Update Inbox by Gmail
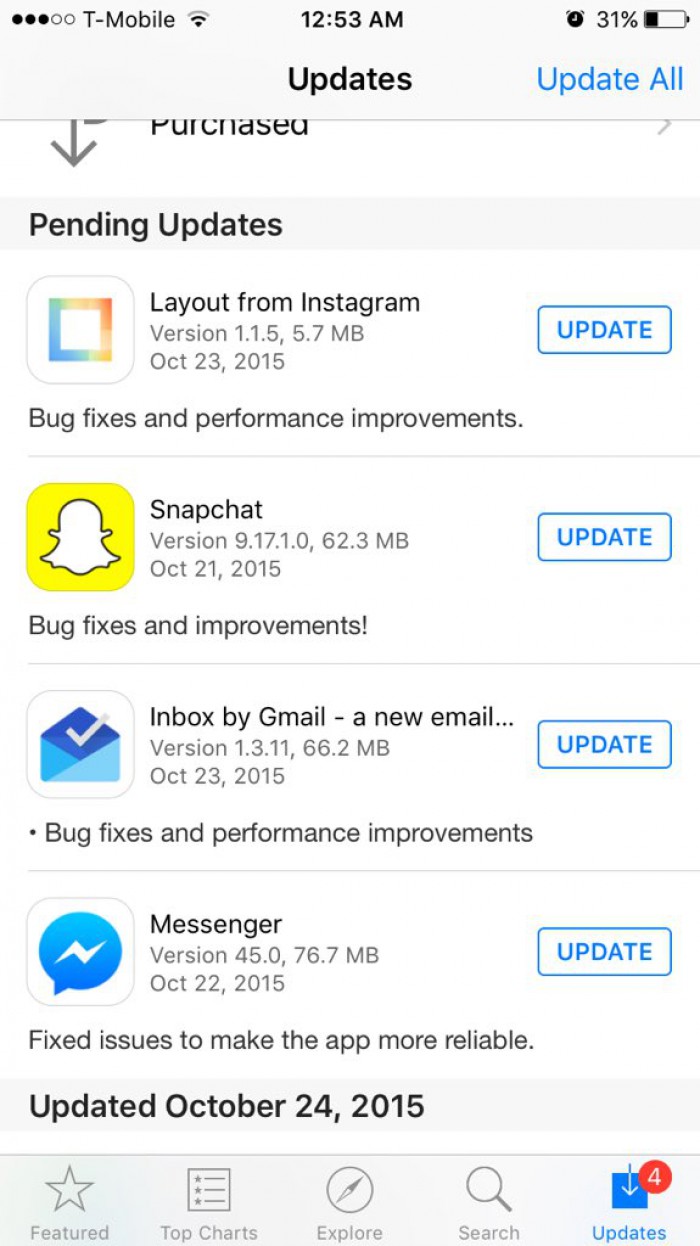 point(604,744)
